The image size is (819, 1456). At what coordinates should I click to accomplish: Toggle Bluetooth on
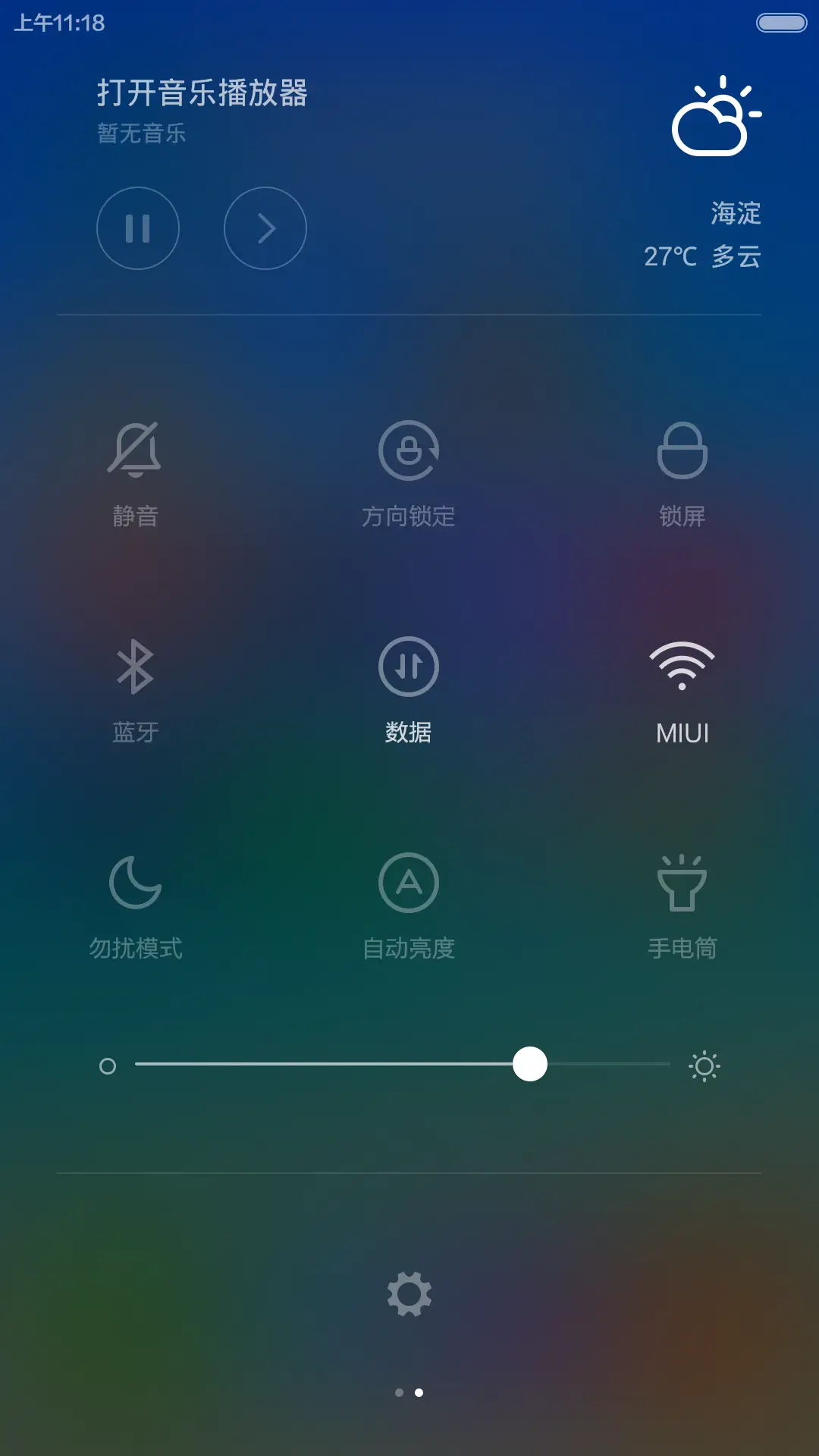pyautogui.click(x=136, y=667)
